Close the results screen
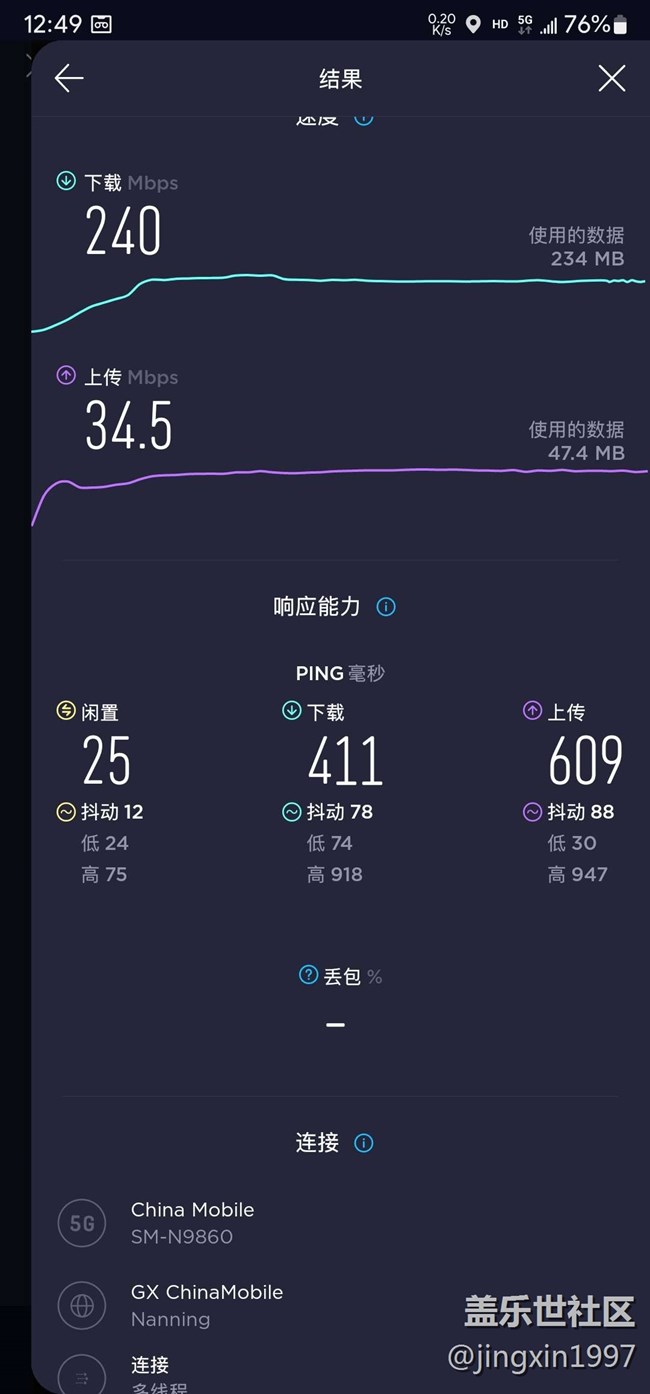The width and height of the screenshot is (650, 1394). (x=612, y=78)
